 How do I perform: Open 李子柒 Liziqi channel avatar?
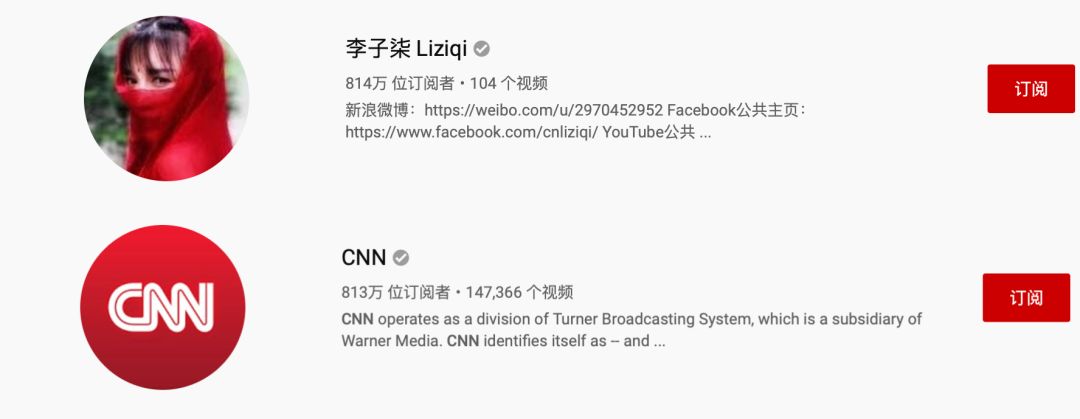[166, 98]
